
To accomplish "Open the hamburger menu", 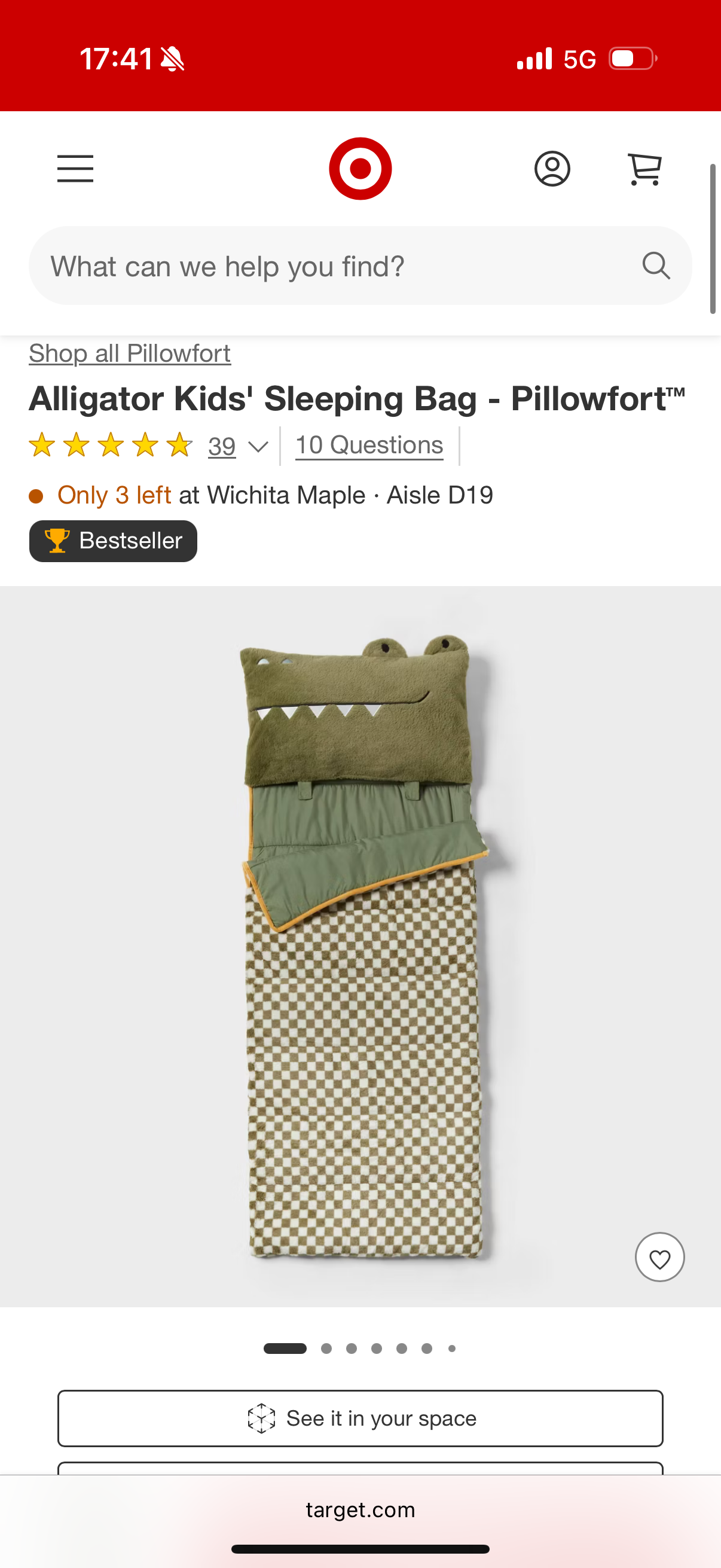I will click(x=75, y=169).
